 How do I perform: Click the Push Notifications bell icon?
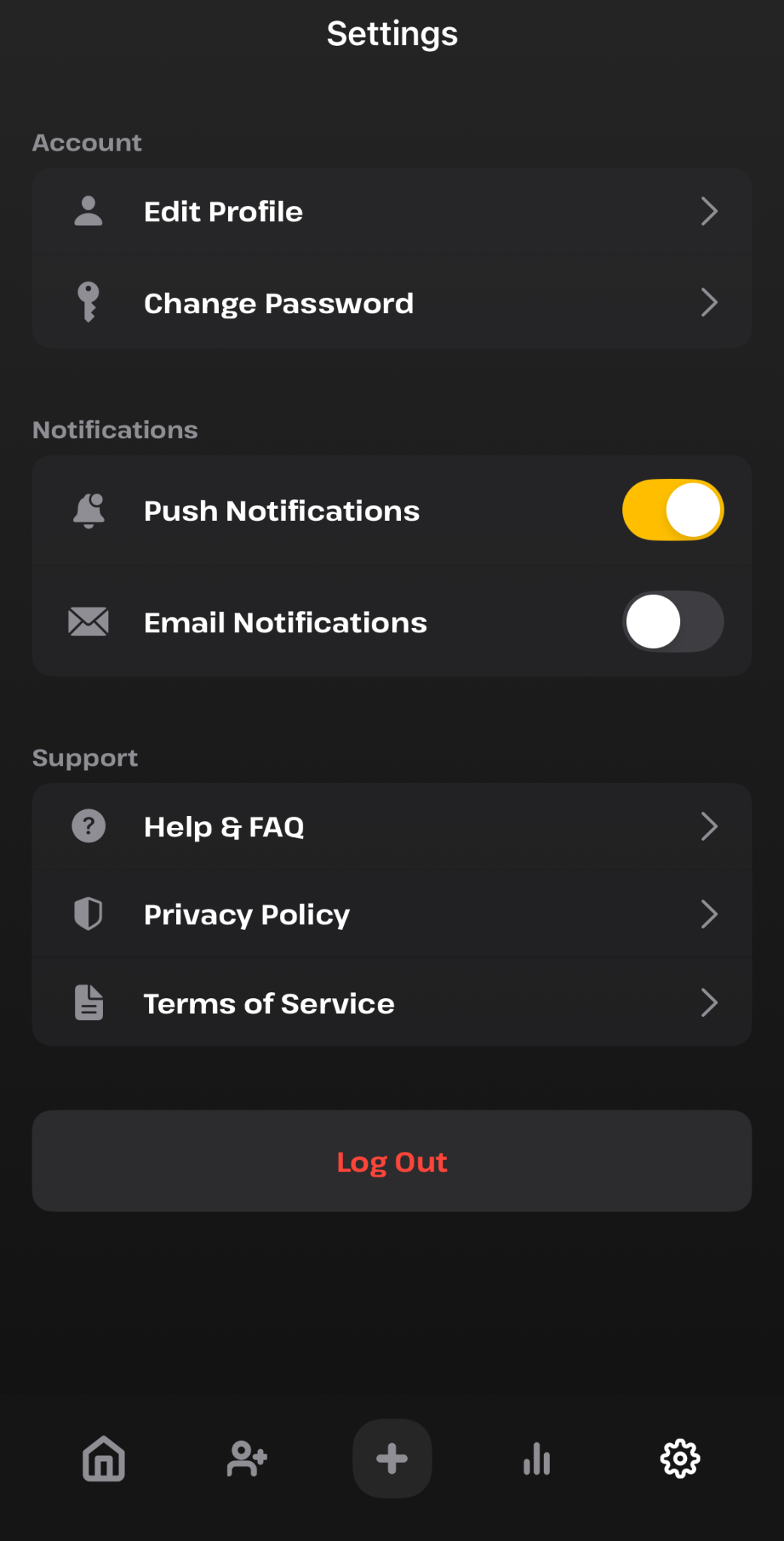click(88, 510)
